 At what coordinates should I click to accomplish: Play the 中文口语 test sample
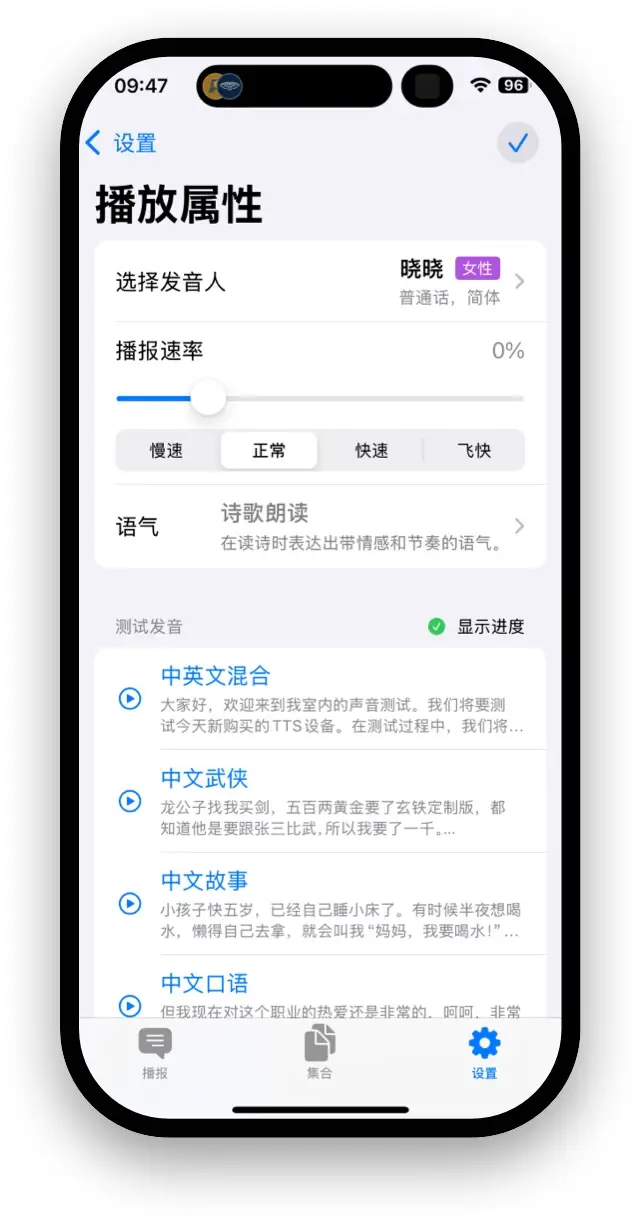coord(130,1004)
